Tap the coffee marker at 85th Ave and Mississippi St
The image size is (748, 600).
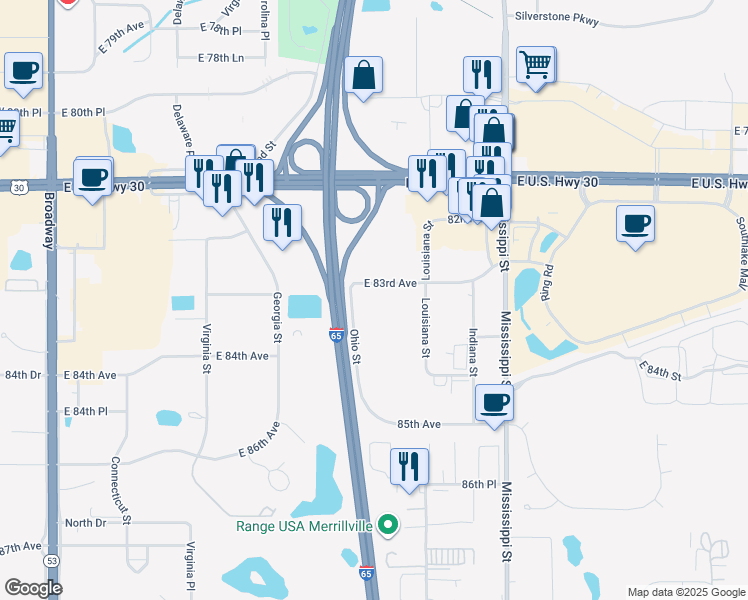(x=494, y=406)
